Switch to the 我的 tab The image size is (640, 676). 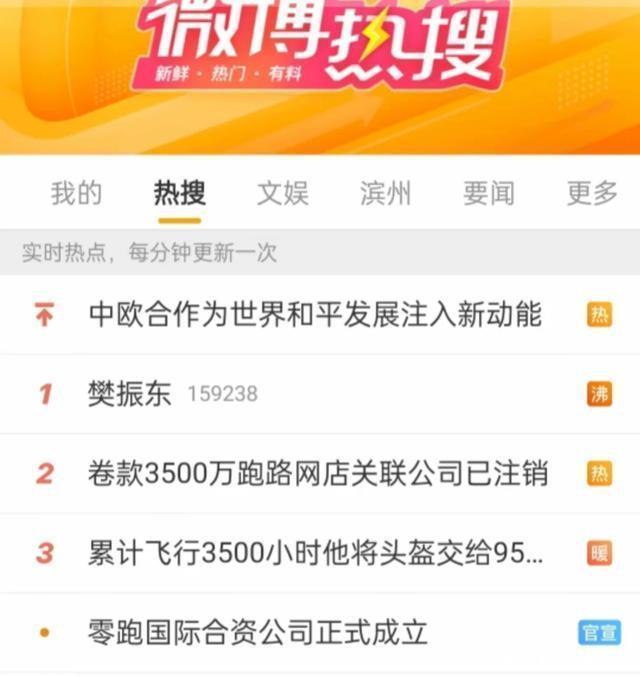tap(76, 193)
